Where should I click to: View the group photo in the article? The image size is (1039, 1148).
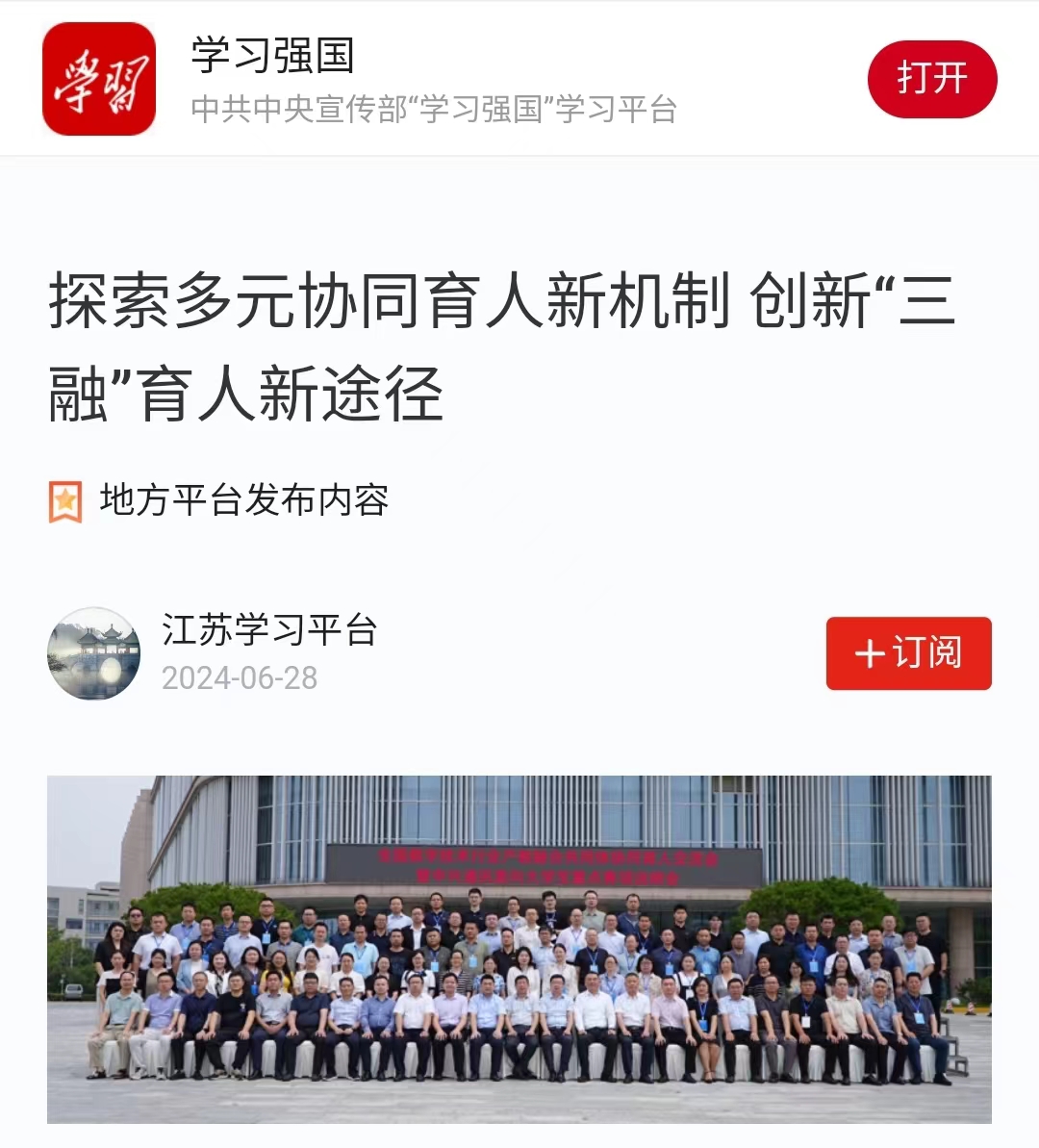click(519, 949)
